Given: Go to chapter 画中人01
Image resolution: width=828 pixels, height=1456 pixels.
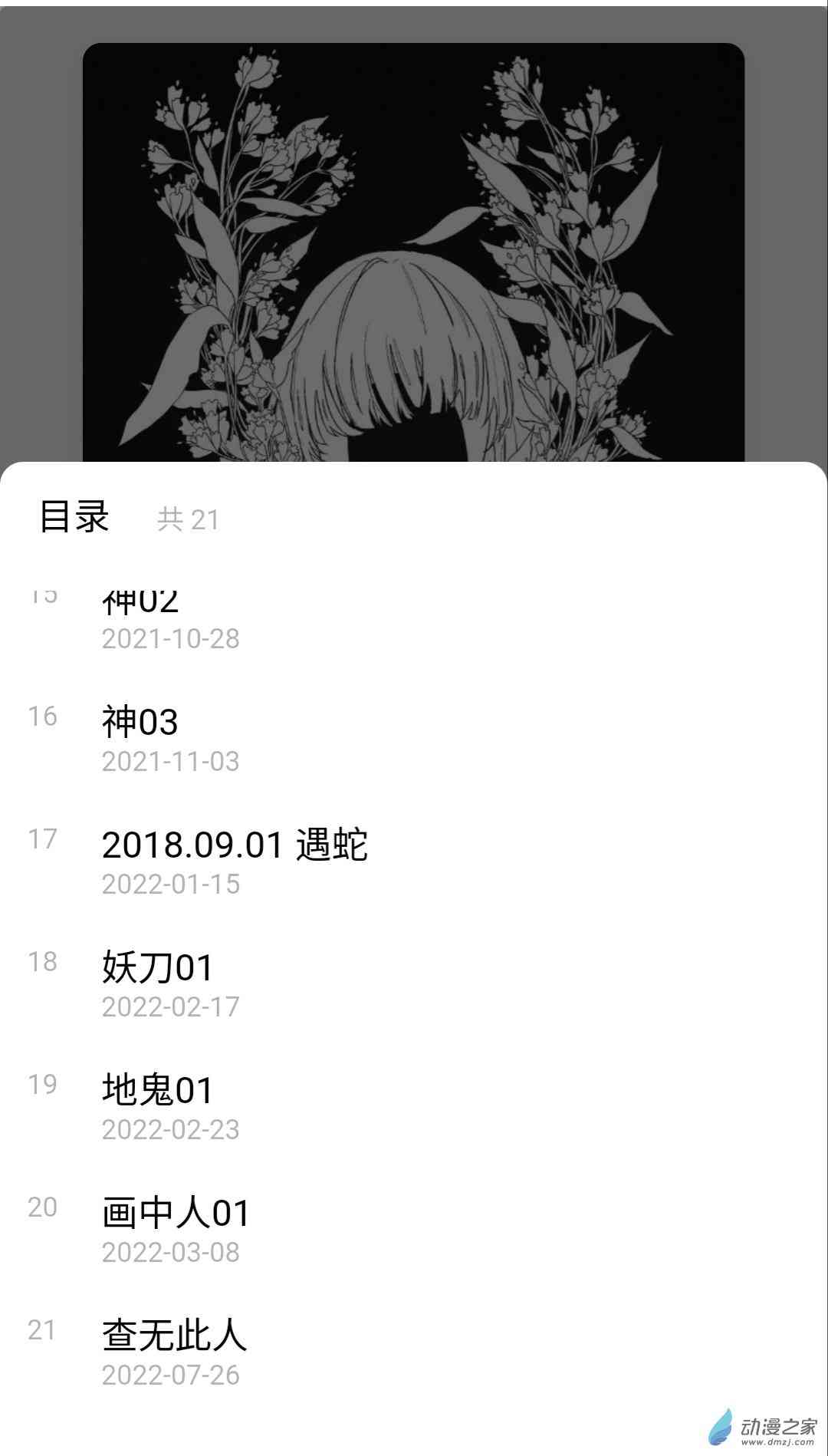Looking at the screenshot, I should (x=414, y=1229).
